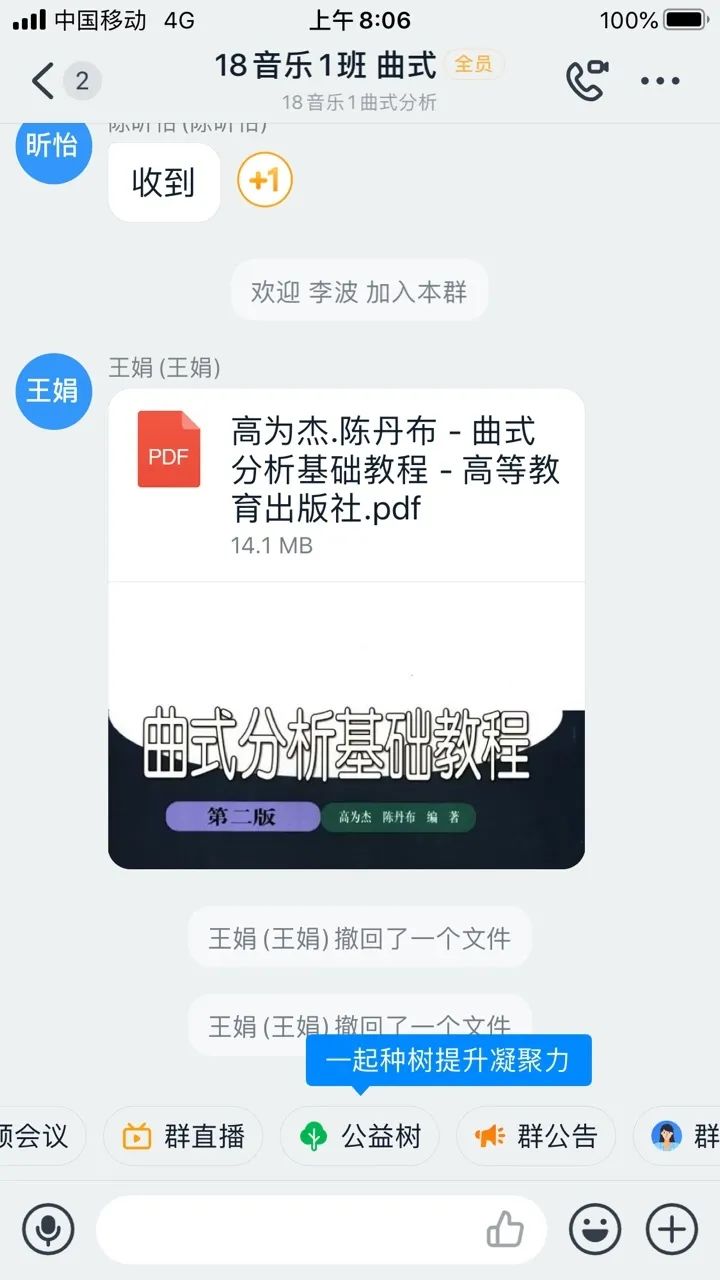Send a thumbs-up reaction
The width and height of the screenshot is (720, 1280).
click(505, 1229)
